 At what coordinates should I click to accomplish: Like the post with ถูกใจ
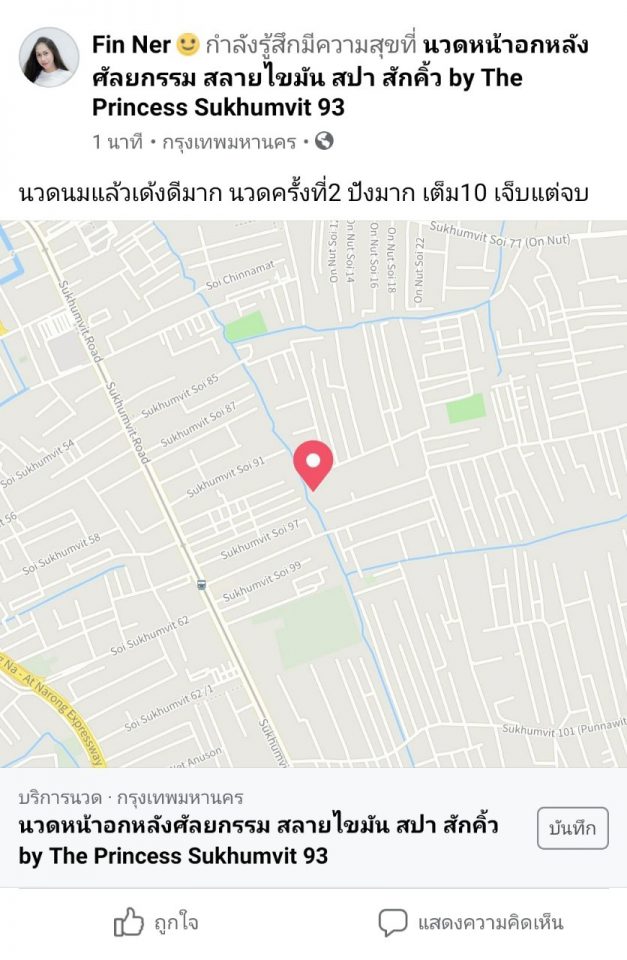[156, 922]
